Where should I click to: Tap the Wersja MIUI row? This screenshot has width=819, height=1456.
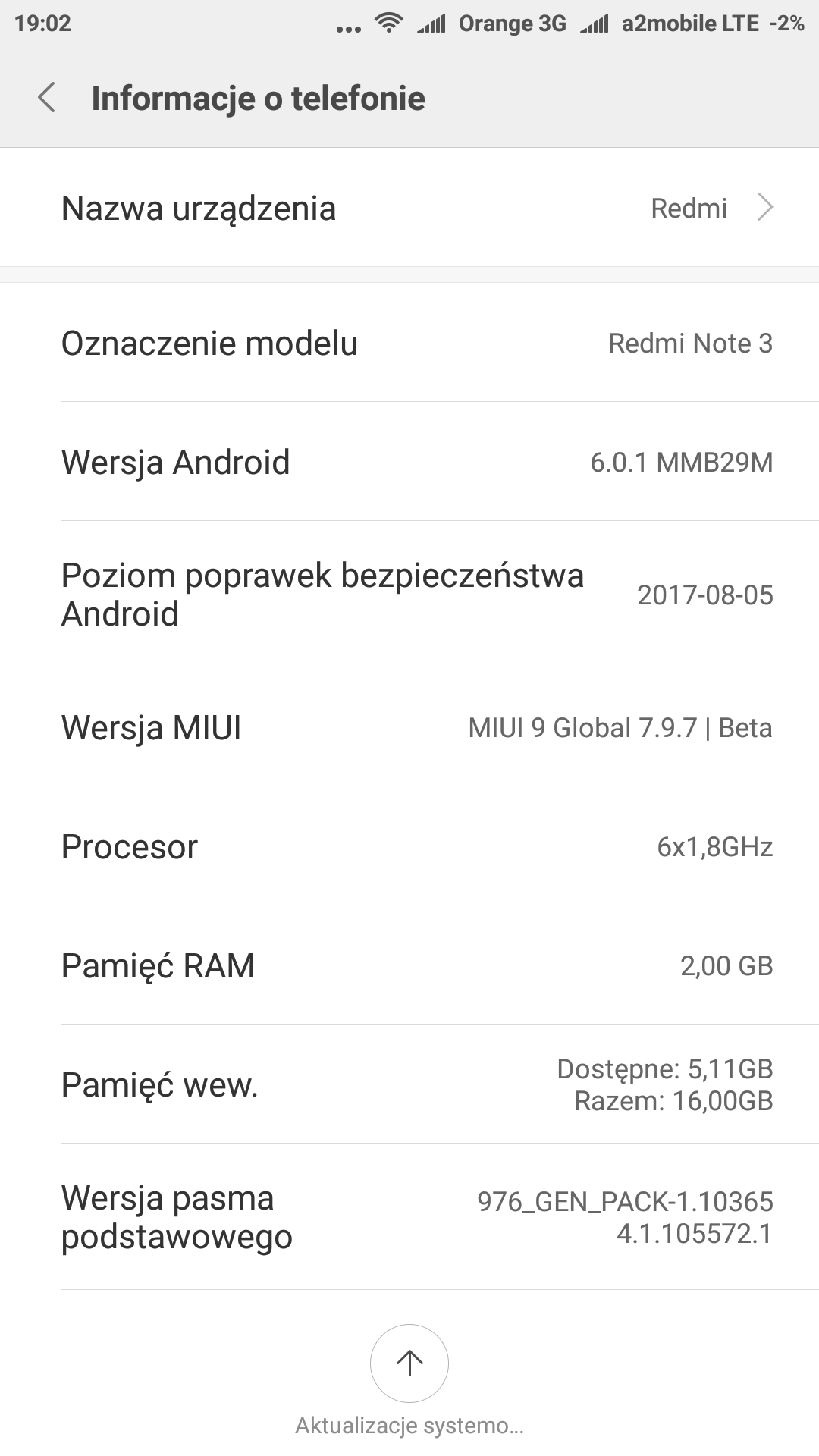tap(409, 727)
